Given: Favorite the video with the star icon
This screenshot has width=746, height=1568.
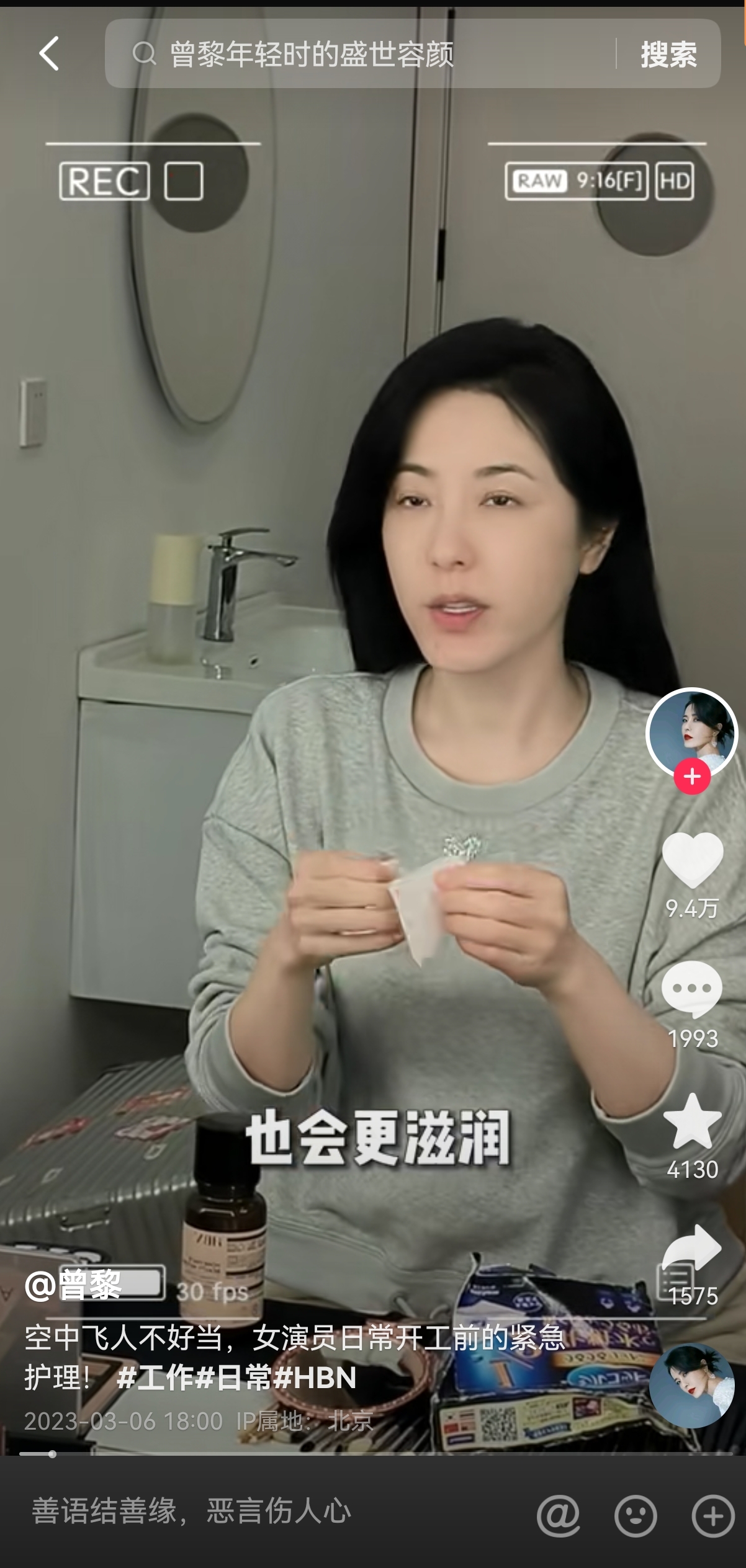Looking at the screenshot, I should pos(692,1121).
